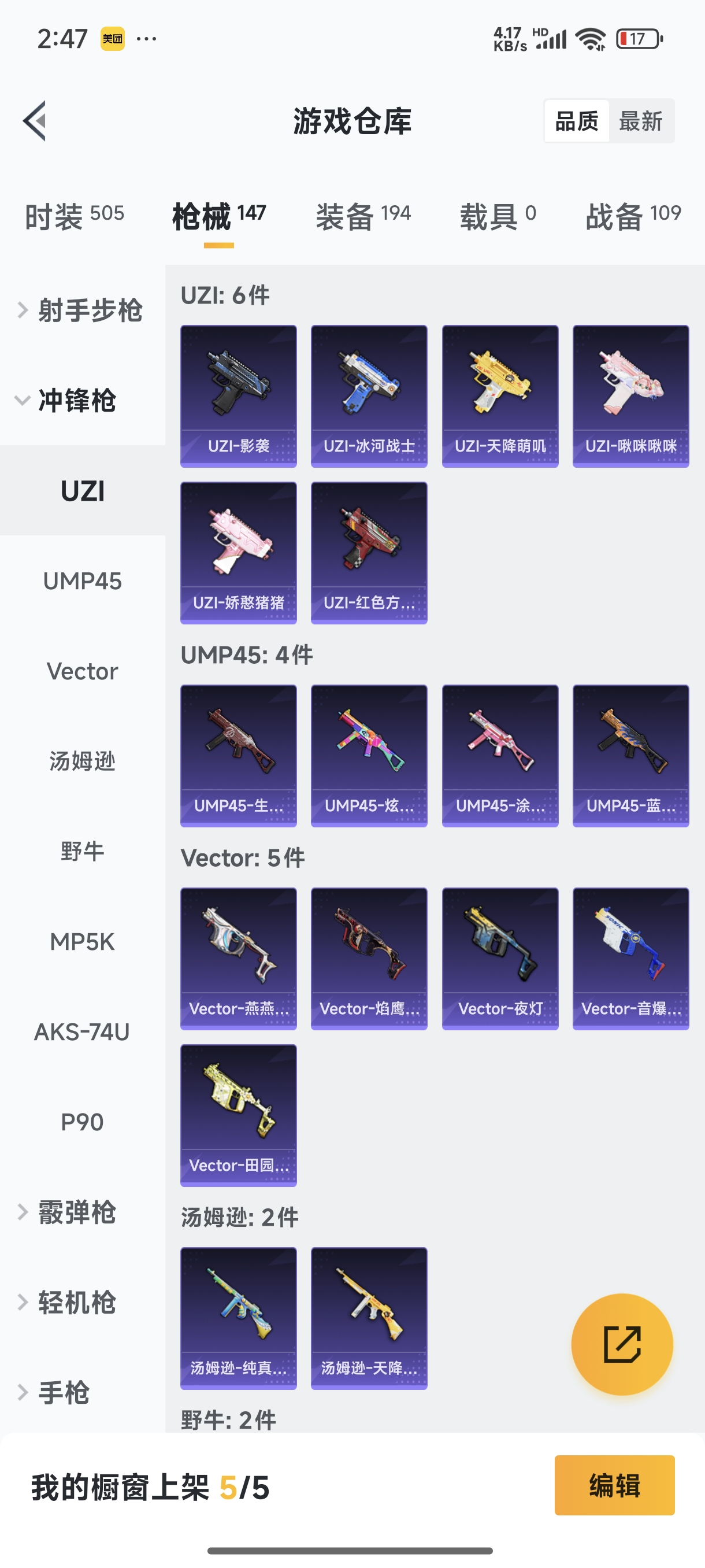Jump to 汤姆逊 in the sidebar
The height and width of the screenshot is (1568, 705).
[x=82, y=761]
